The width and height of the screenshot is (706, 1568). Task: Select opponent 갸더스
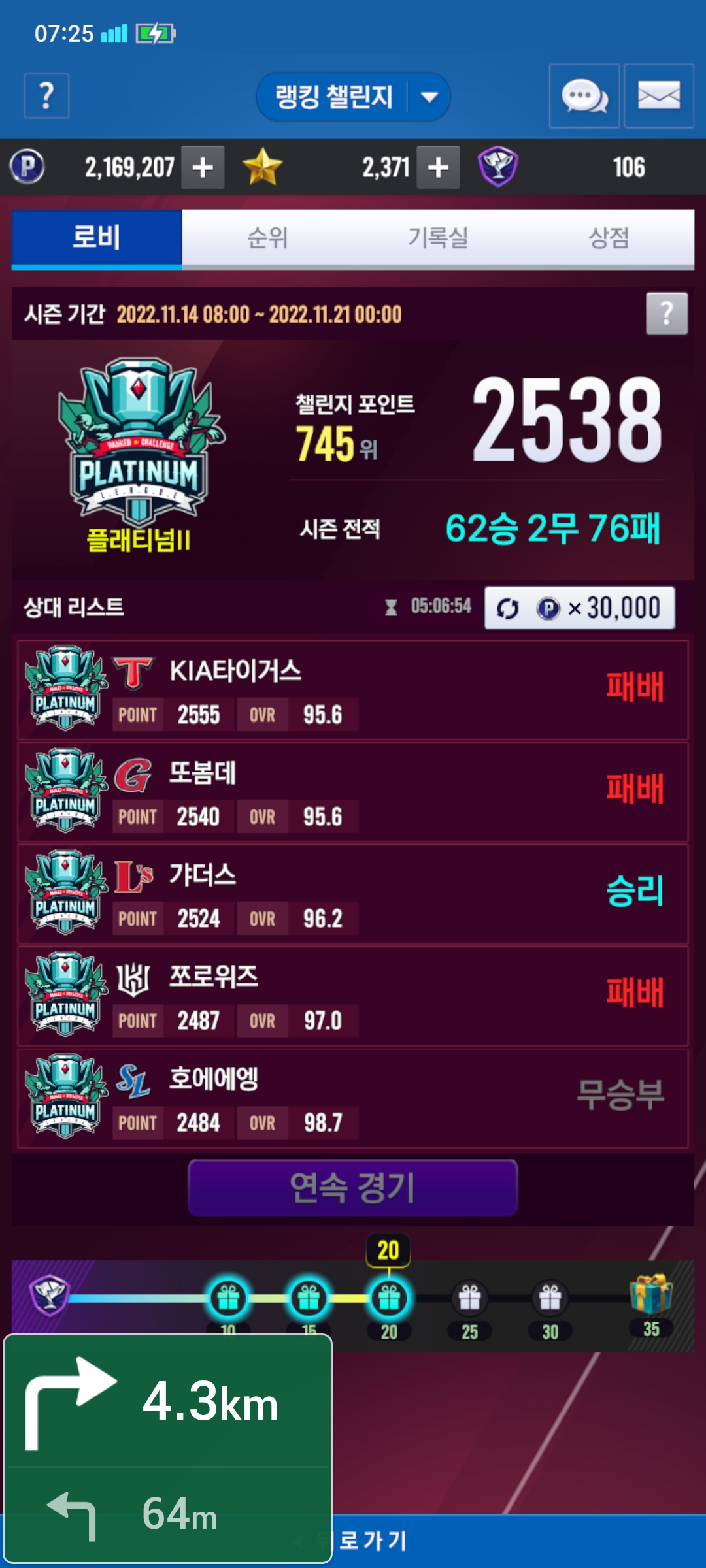(353, 894)
